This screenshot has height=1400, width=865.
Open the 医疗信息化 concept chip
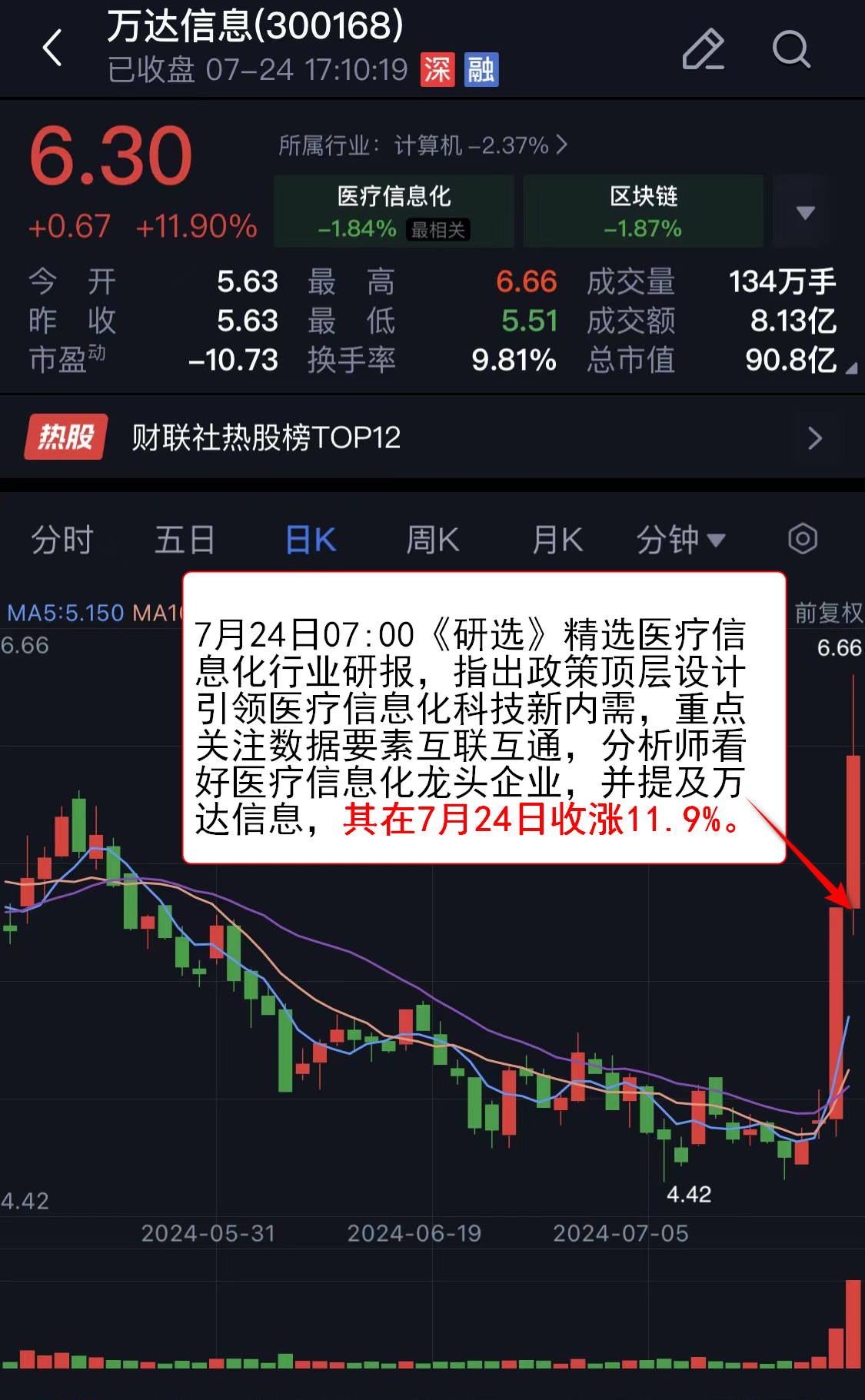click(394, 211)
